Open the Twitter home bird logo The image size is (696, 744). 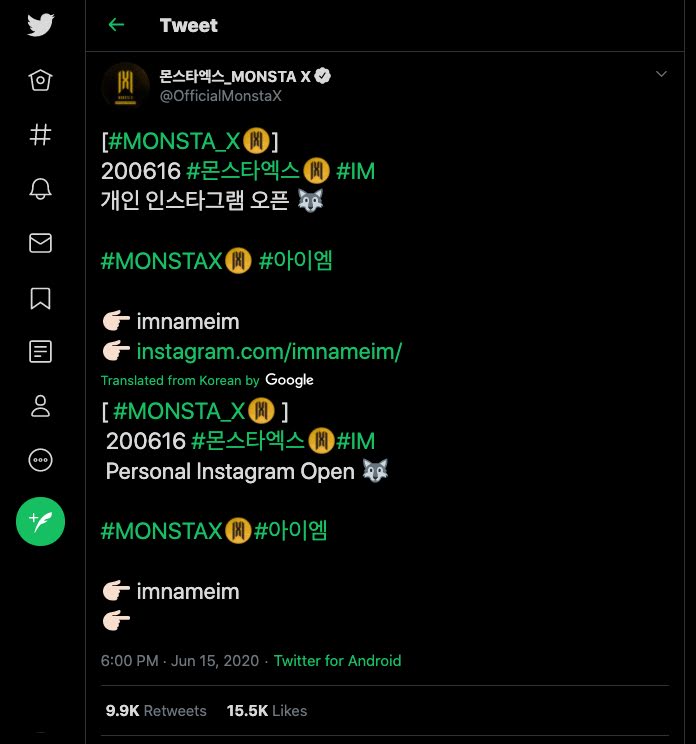point(40,25)
